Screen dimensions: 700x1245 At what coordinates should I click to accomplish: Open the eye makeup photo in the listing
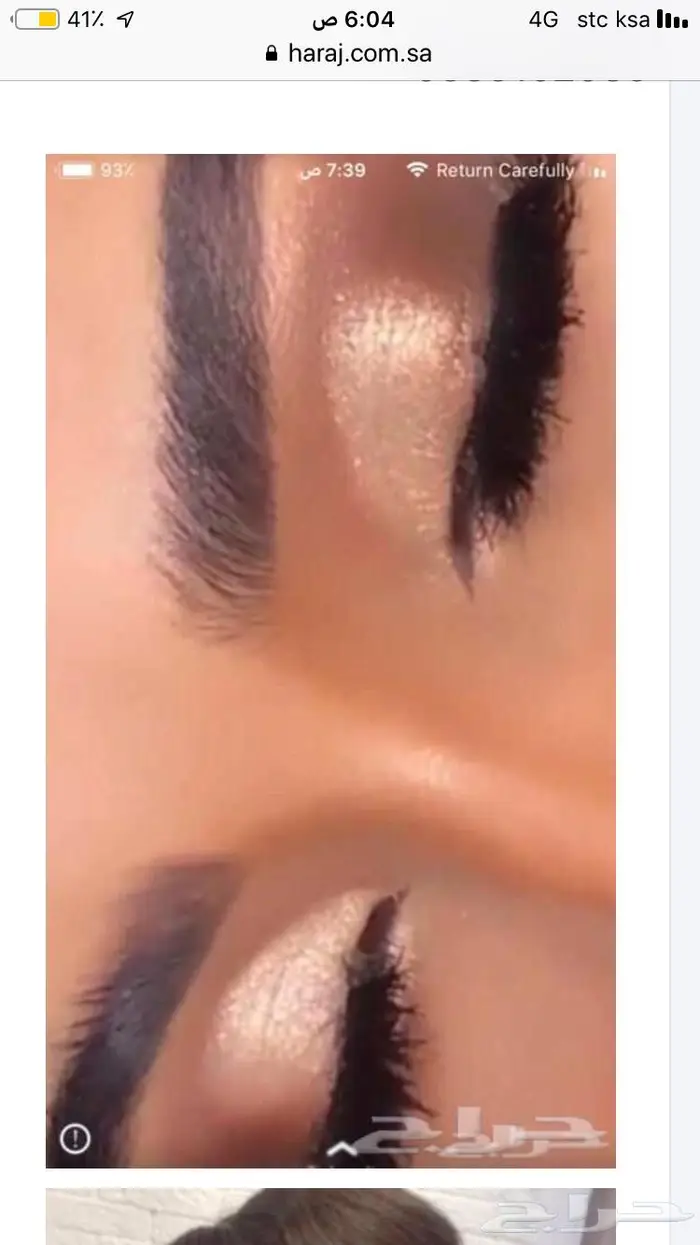coord(330,660)
